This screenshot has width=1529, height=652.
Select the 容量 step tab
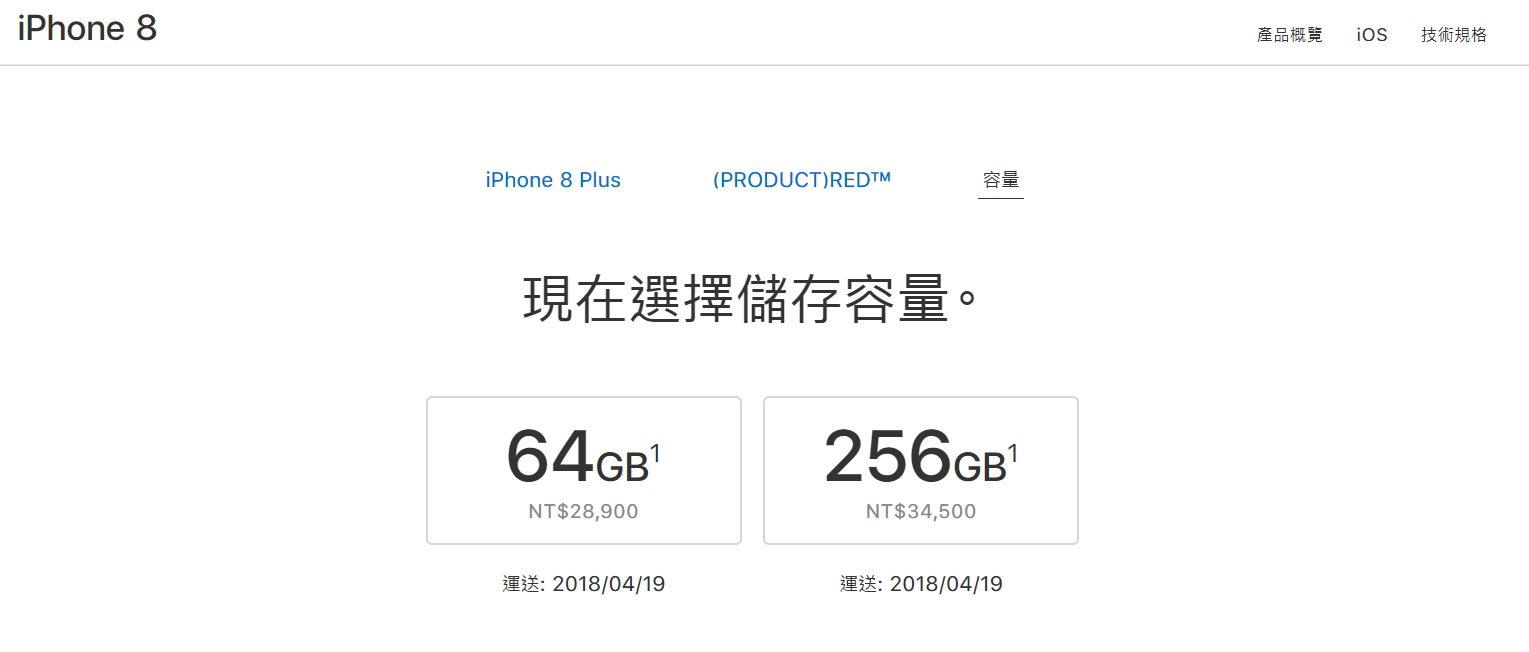click(1000, 180)
